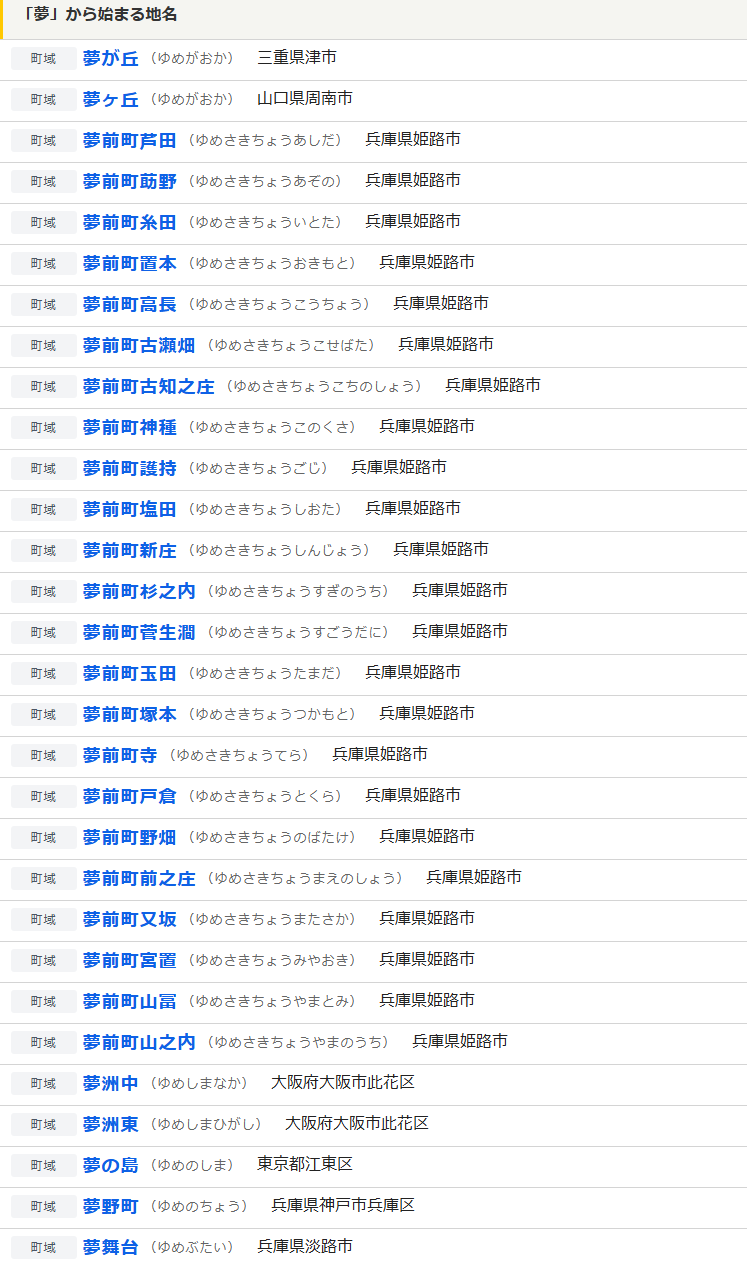Open the 夢前町寺 link

[120, 755]
